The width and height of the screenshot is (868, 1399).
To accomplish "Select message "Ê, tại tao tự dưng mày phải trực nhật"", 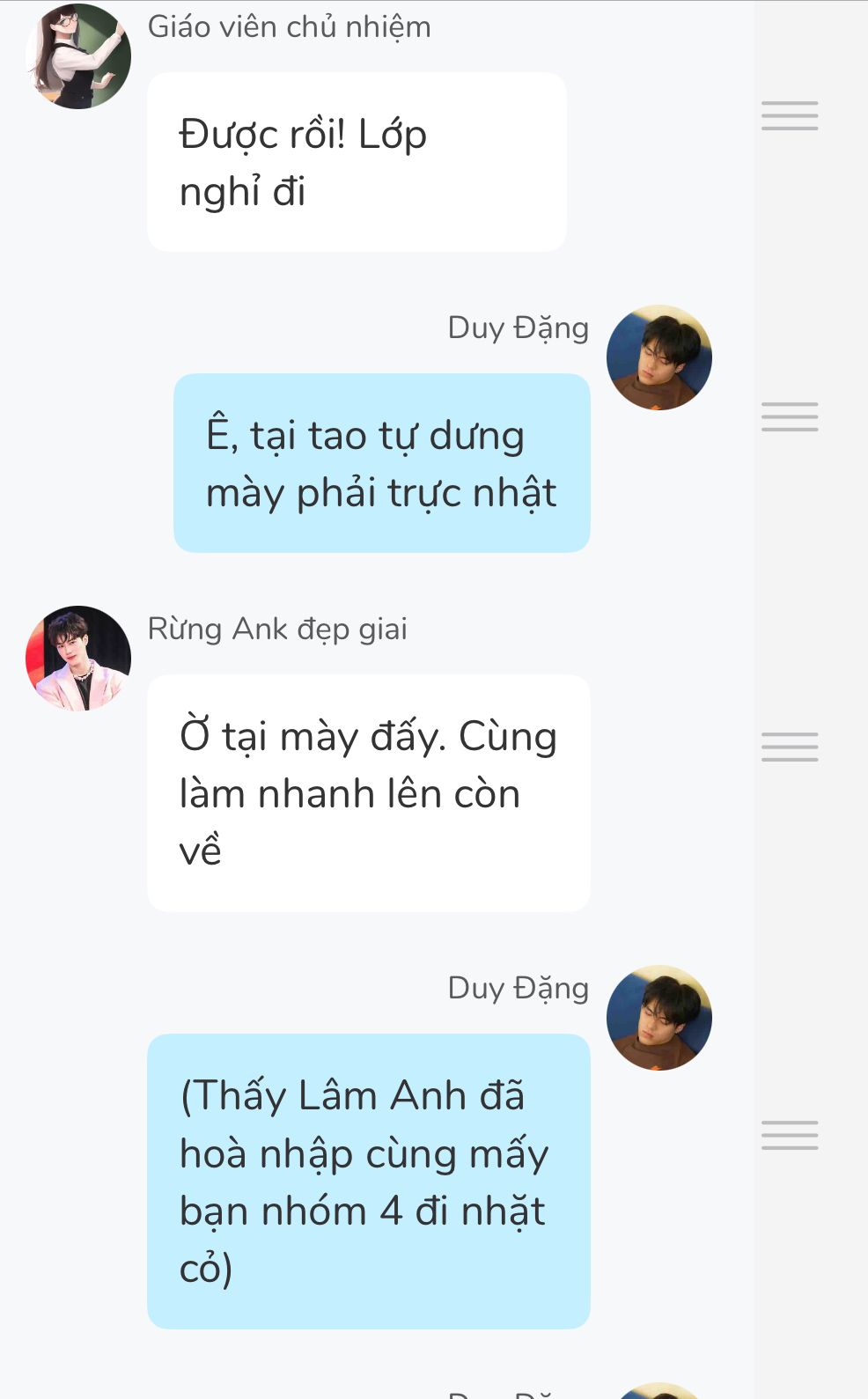I will point(381,463).
